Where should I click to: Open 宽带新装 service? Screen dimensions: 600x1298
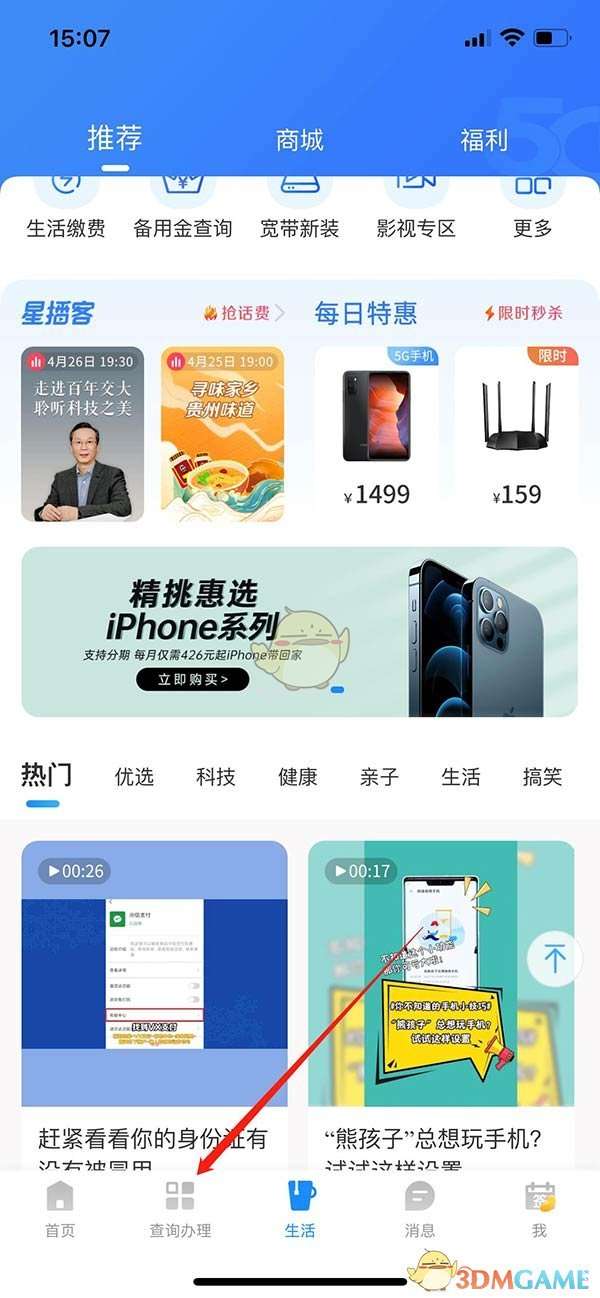pos(300,208)
